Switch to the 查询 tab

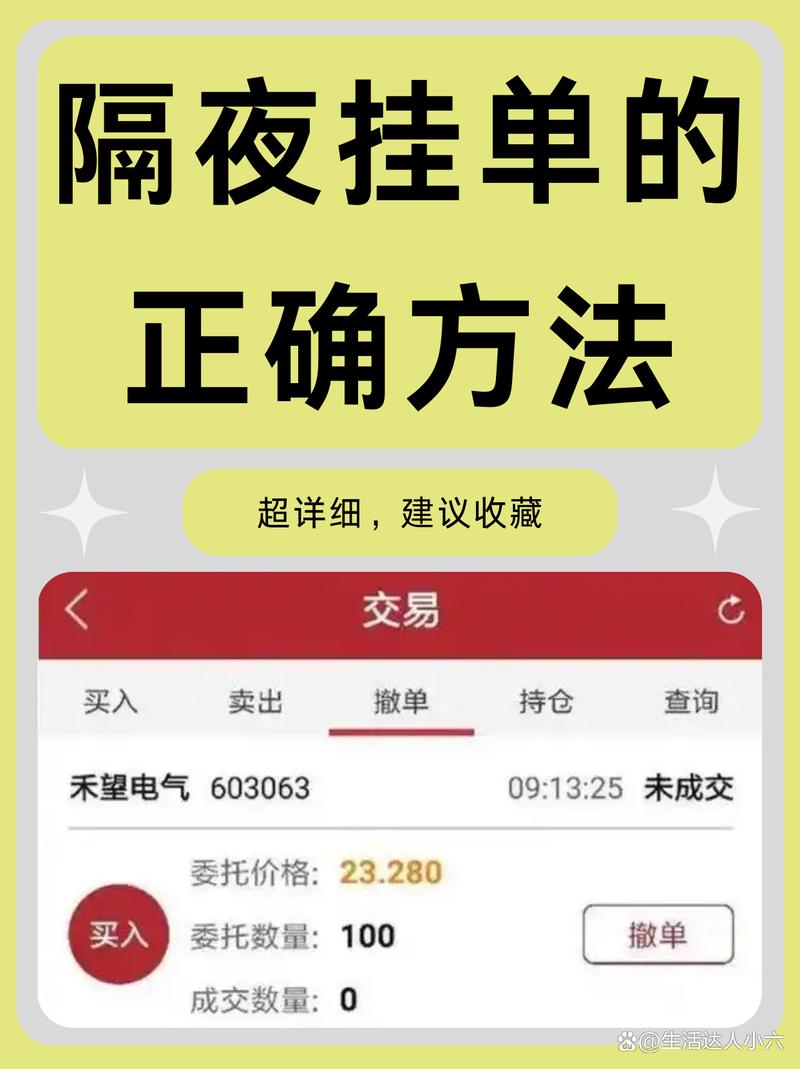click(x=690, y=704)
